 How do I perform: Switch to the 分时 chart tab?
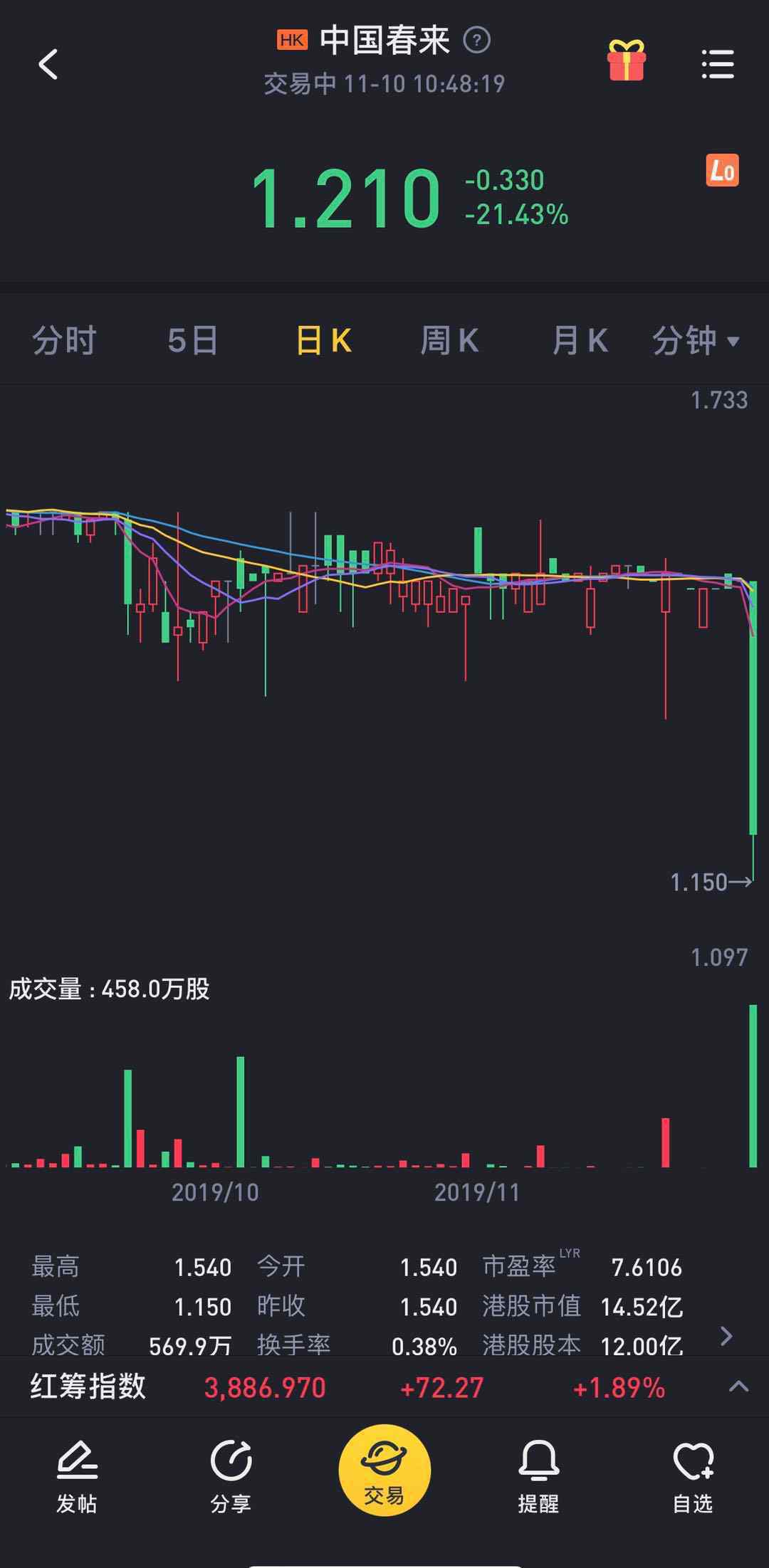pos(64,340)
